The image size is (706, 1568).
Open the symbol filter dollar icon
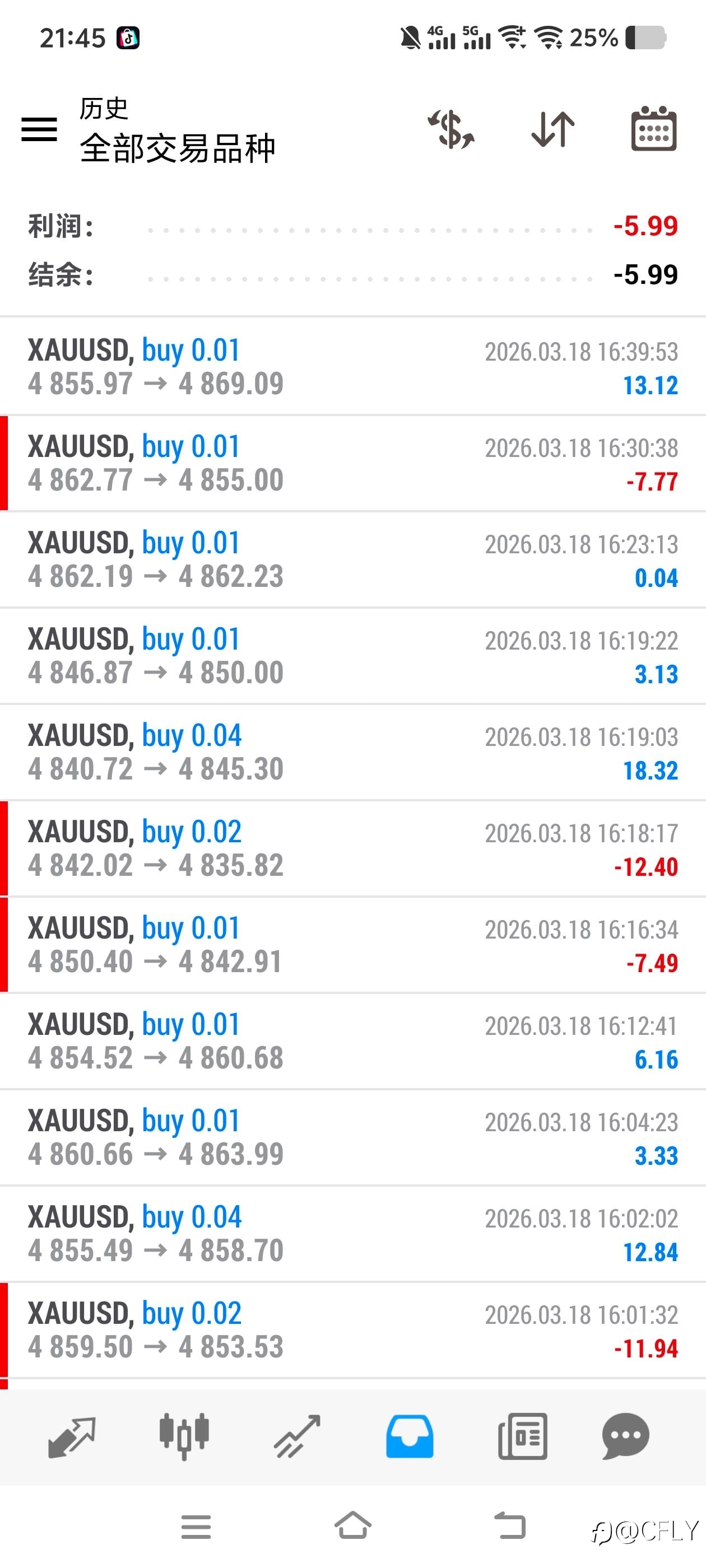[450, 129]
